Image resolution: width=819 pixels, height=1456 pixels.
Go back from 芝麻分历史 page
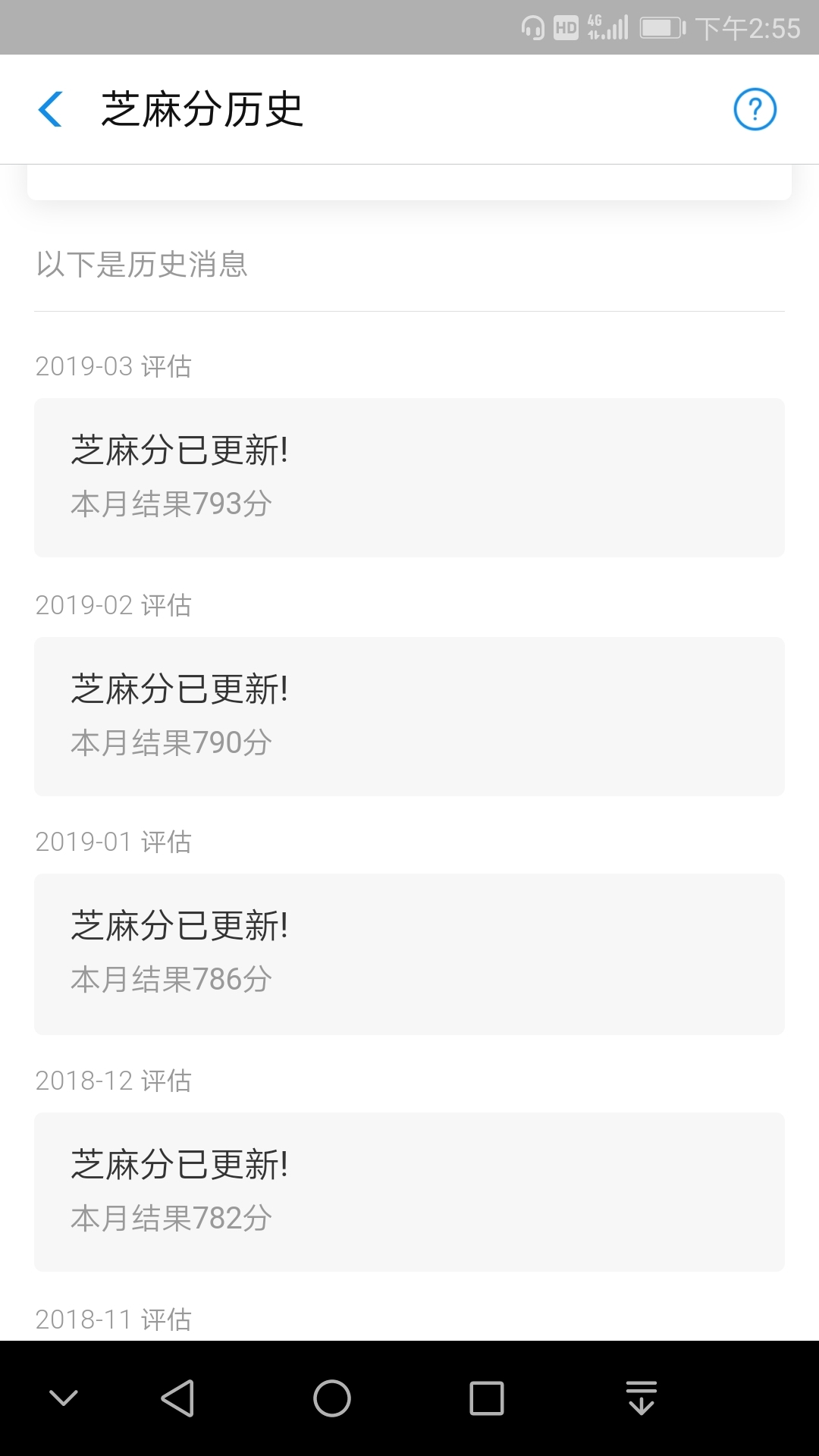[50, 109]
